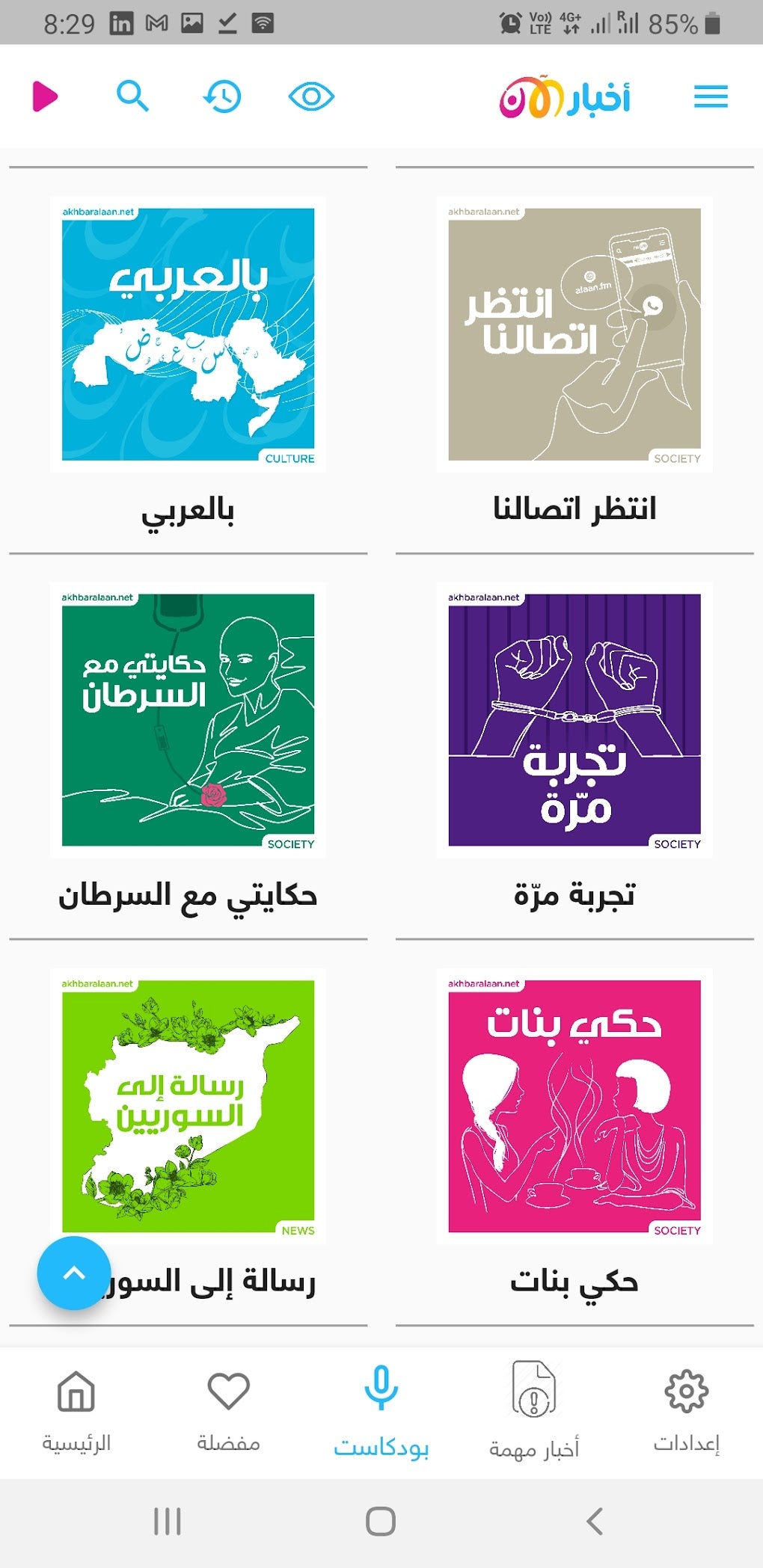Switch to the الرئيسية home tab
Viewport: 763px width, 1568px height.
(x=76, y=1410)
